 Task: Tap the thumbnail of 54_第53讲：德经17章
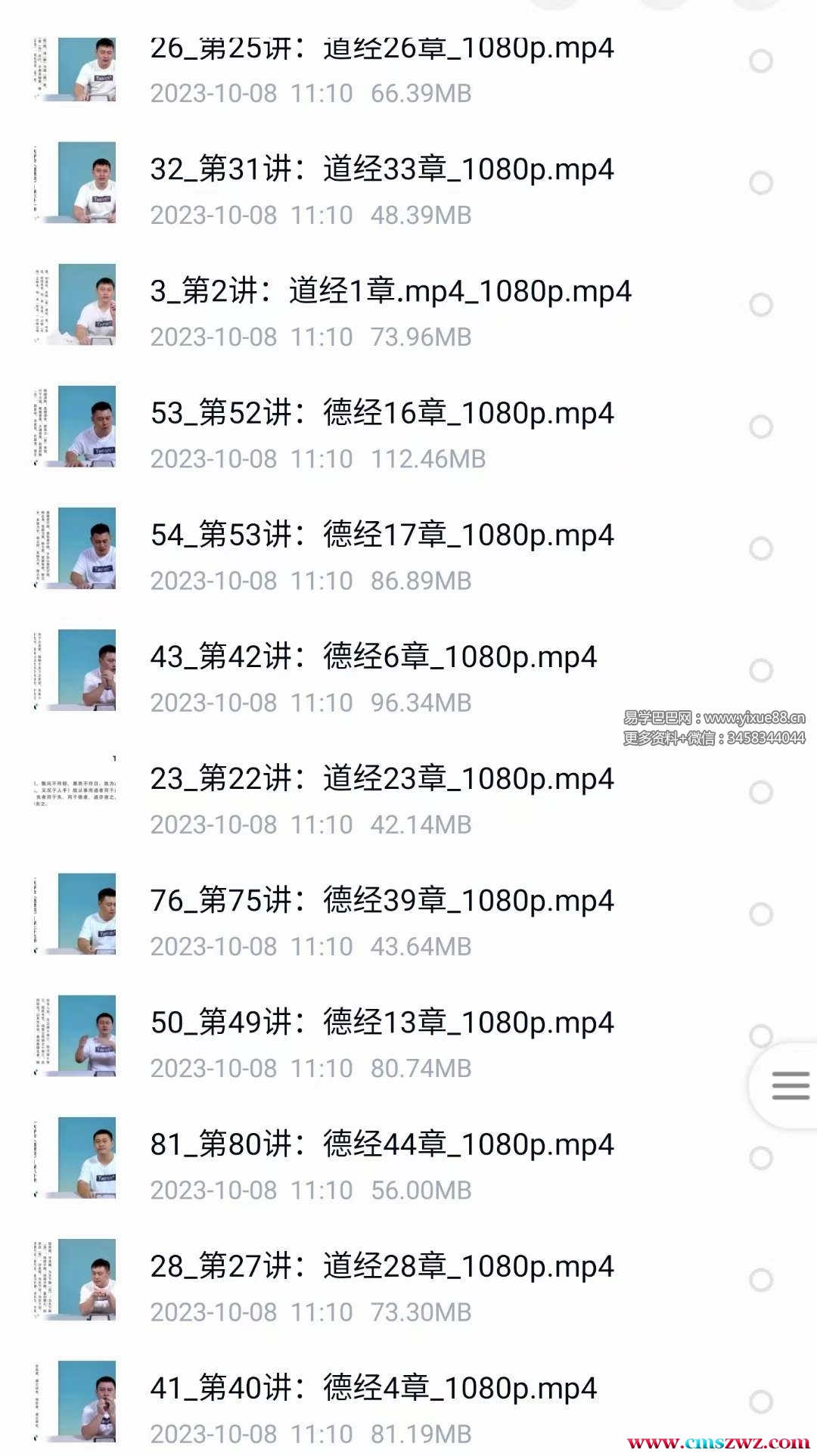pos(76,548)
